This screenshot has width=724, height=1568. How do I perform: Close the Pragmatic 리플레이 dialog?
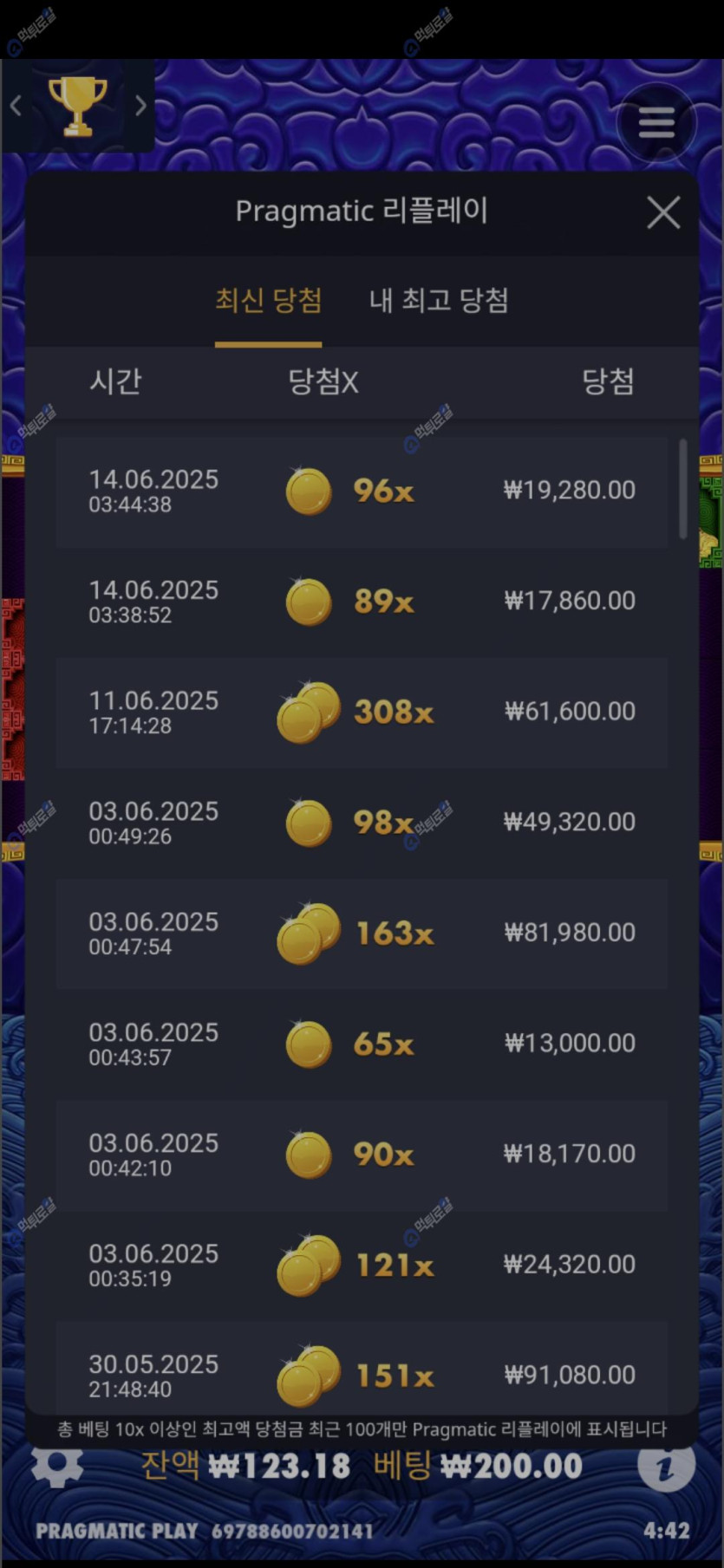coord(663,212)
